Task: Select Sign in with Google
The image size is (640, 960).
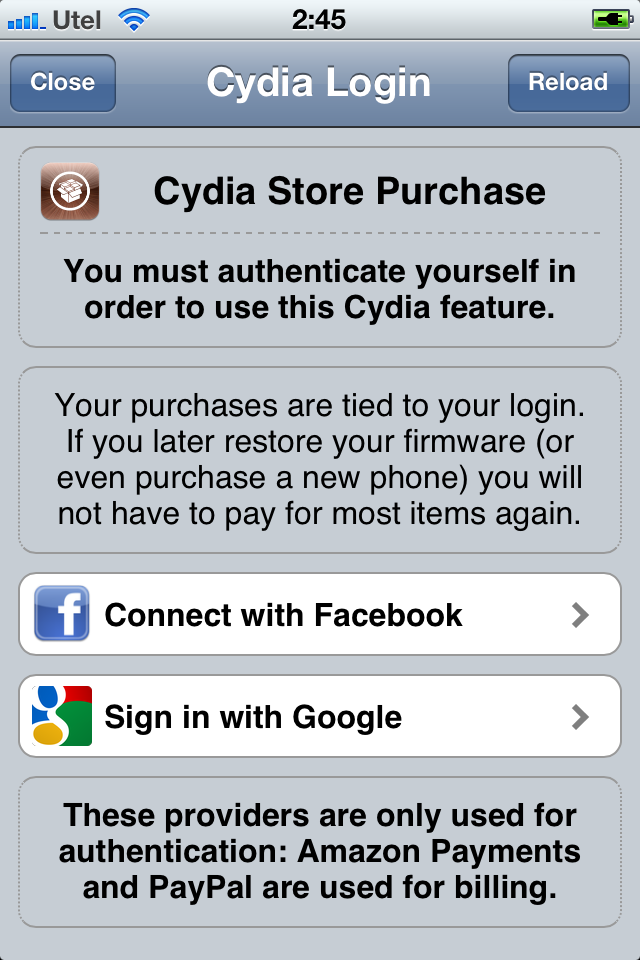Action: 320,716
